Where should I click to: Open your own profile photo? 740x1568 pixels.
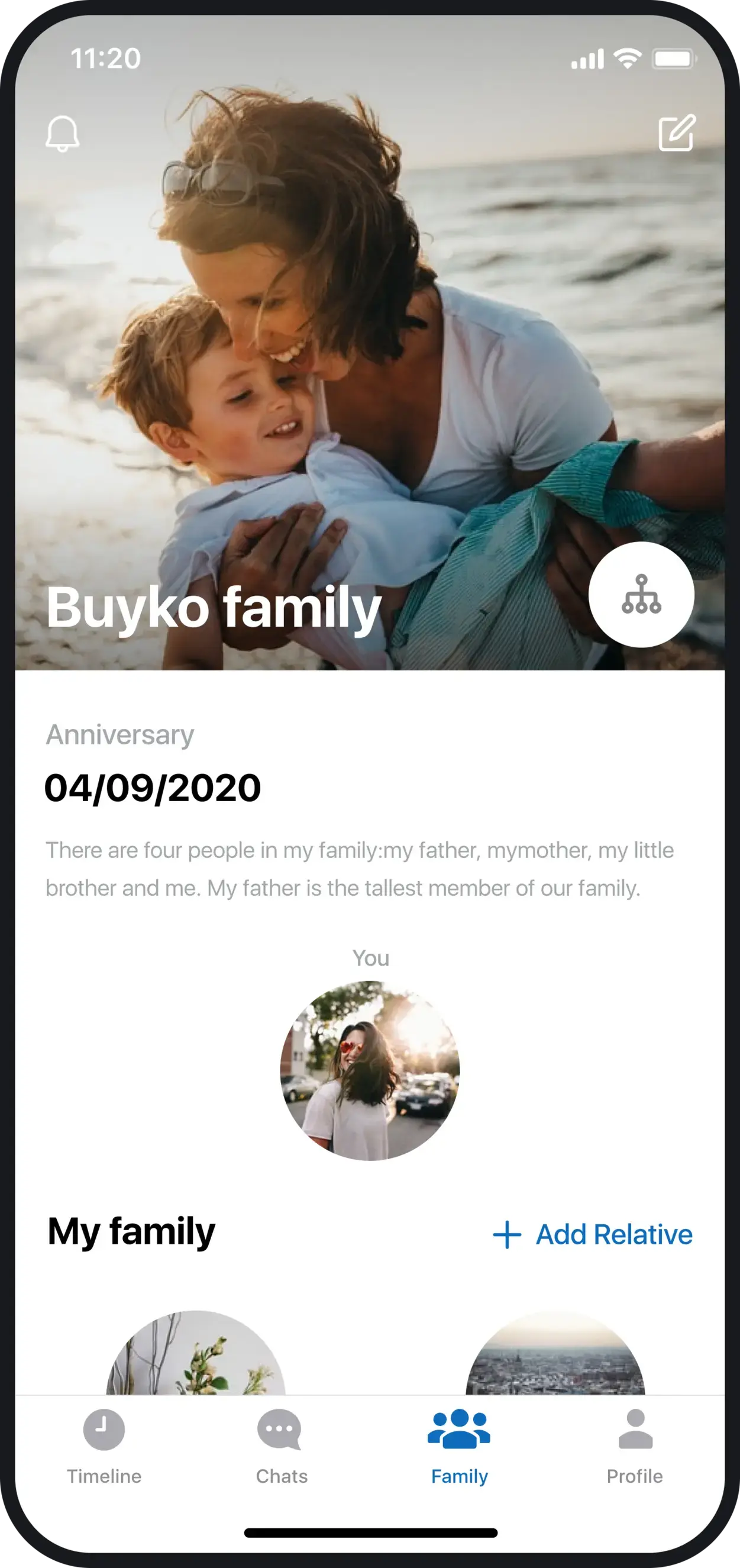(x=369, y=1070)
